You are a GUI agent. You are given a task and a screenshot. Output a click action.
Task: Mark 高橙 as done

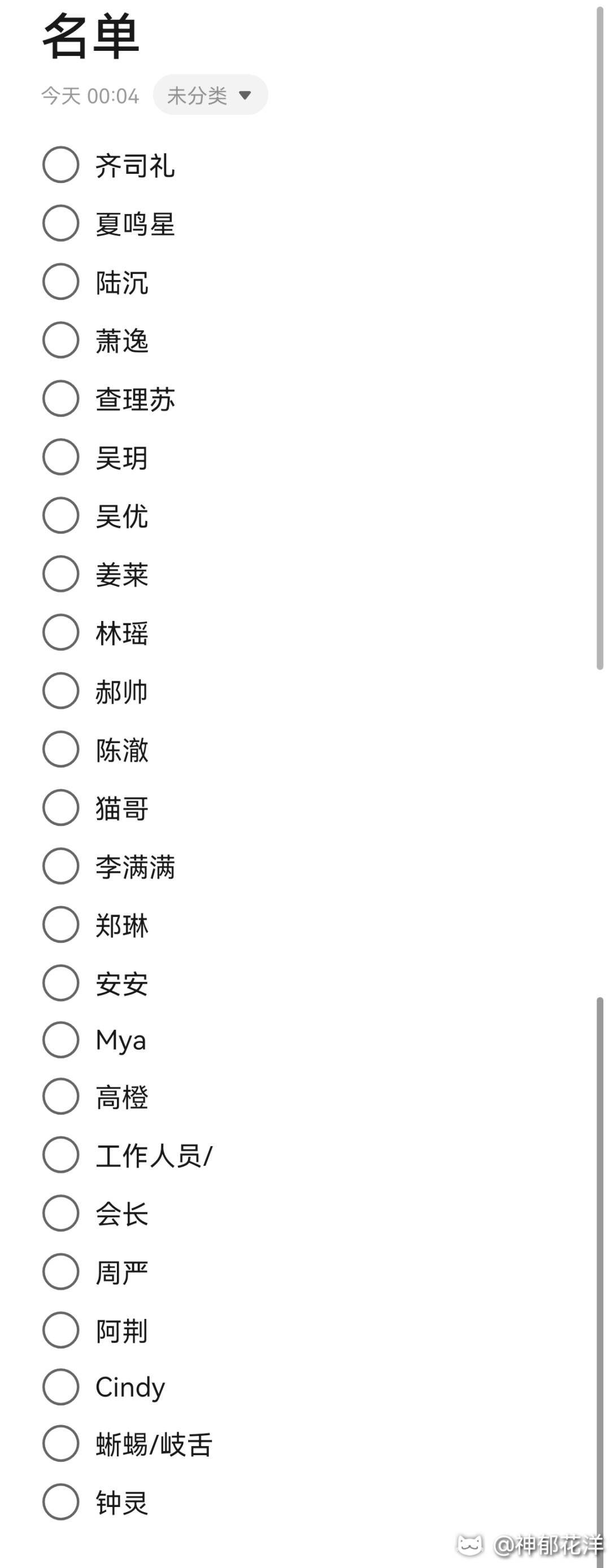(x=61, y=1097)
